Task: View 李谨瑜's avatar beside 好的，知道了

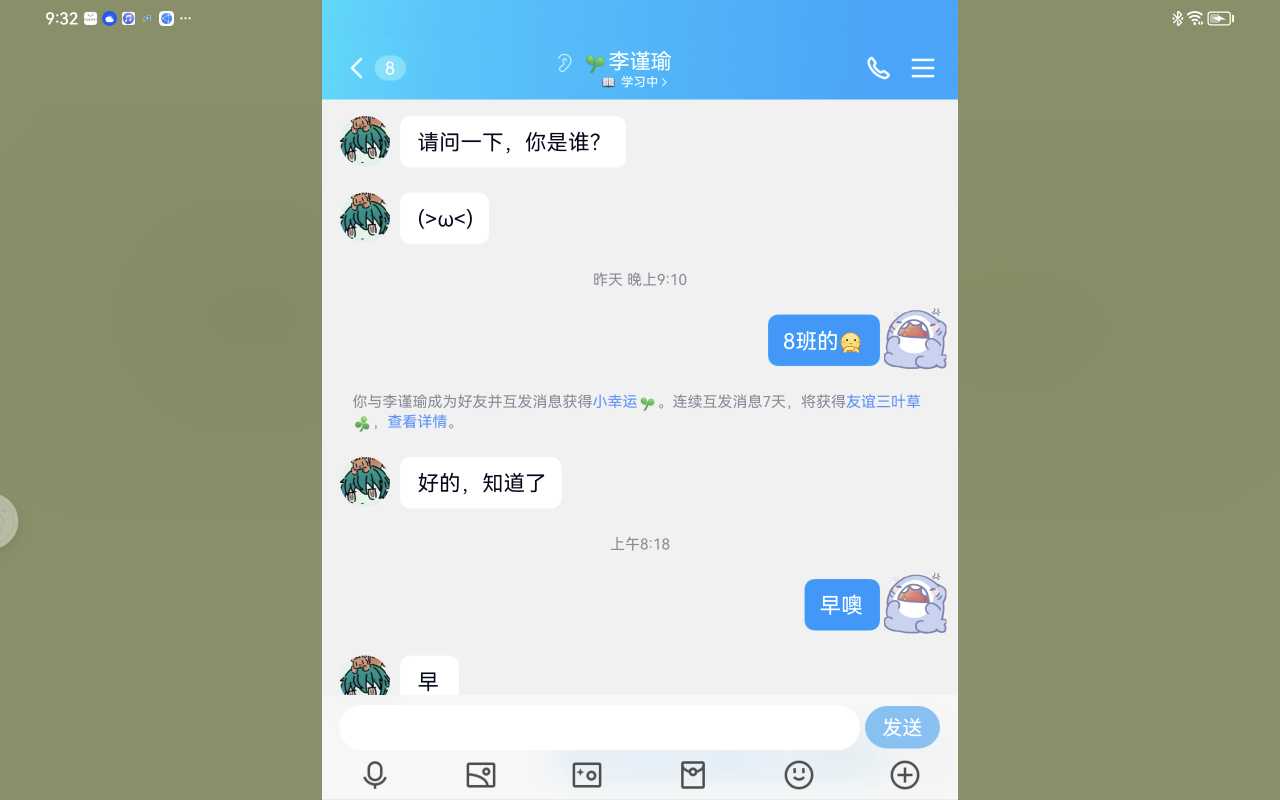Action: coord(365,482)
